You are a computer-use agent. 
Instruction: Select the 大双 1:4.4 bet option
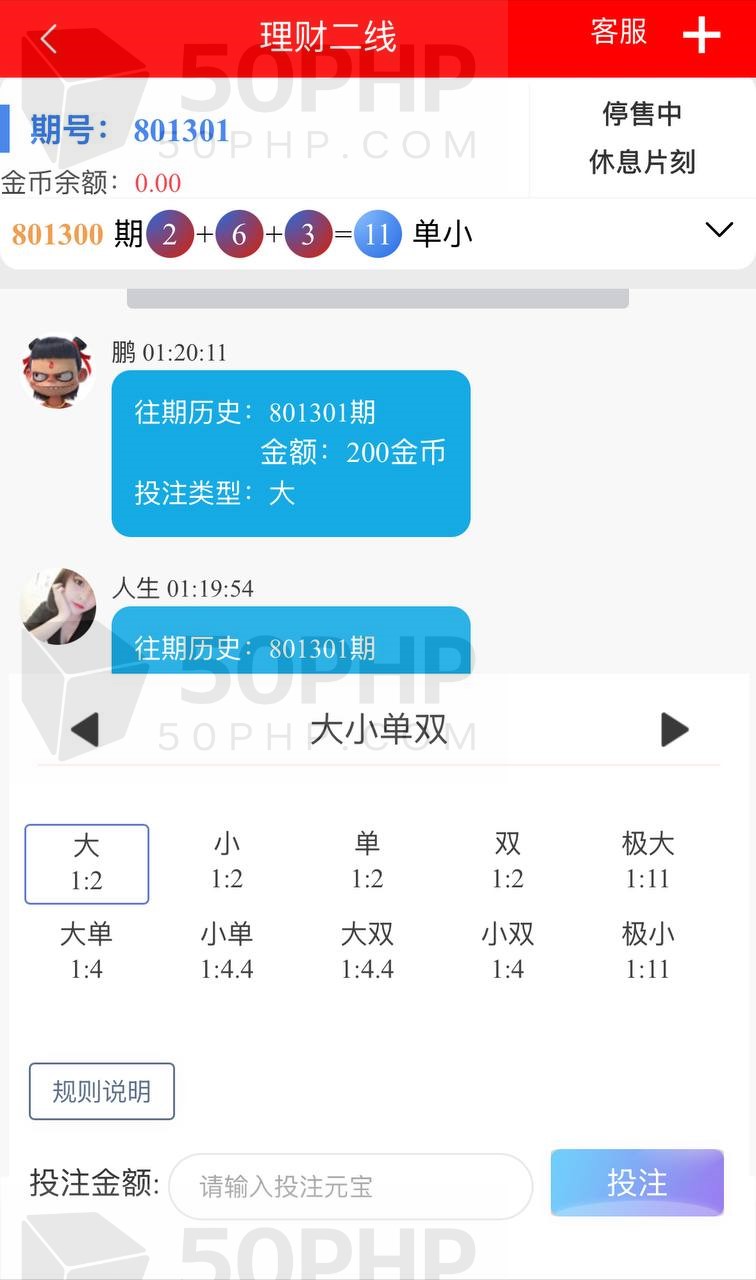[x=367, y=951]
